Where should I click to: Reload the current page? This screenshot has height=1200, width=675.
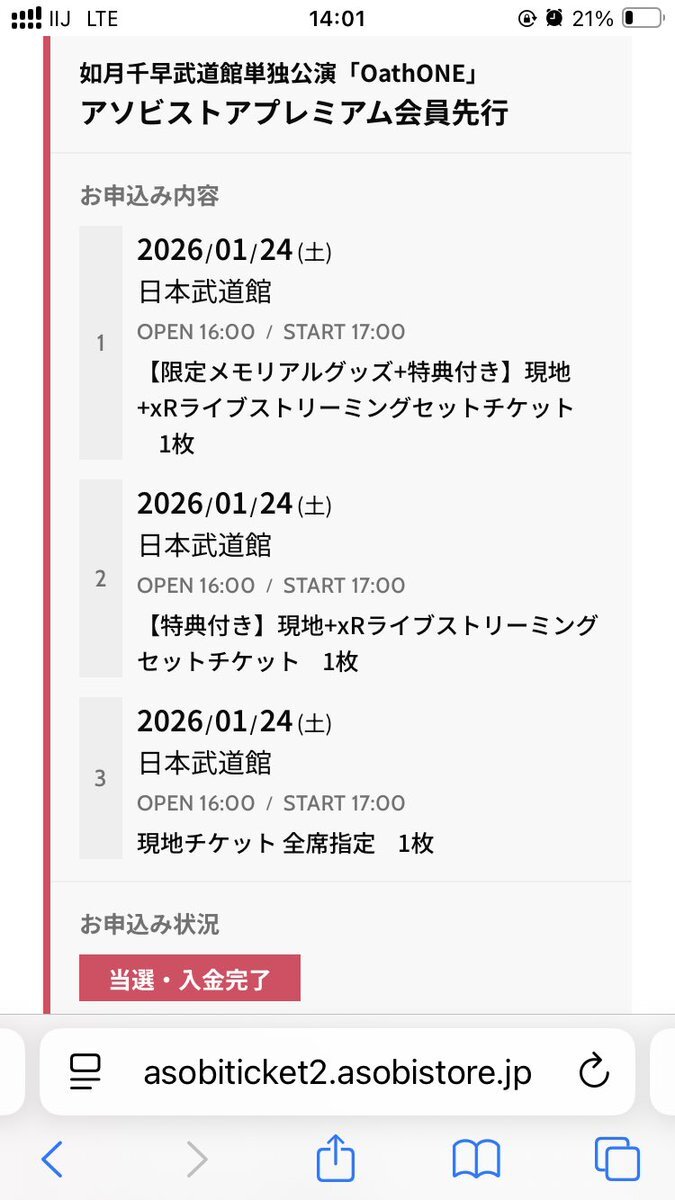594,1071
